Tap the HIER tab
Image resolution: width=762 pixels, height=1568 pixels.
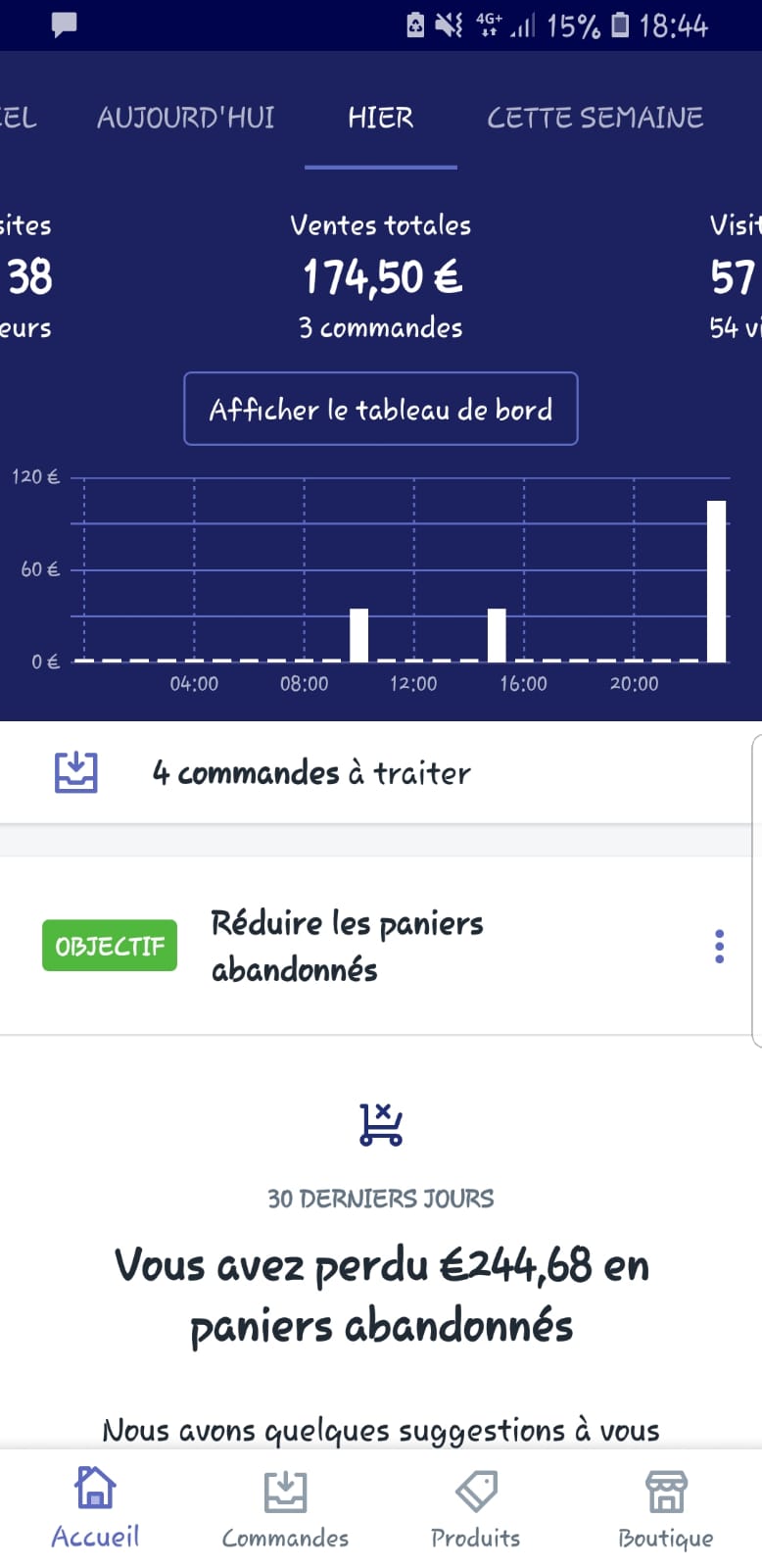381,119
